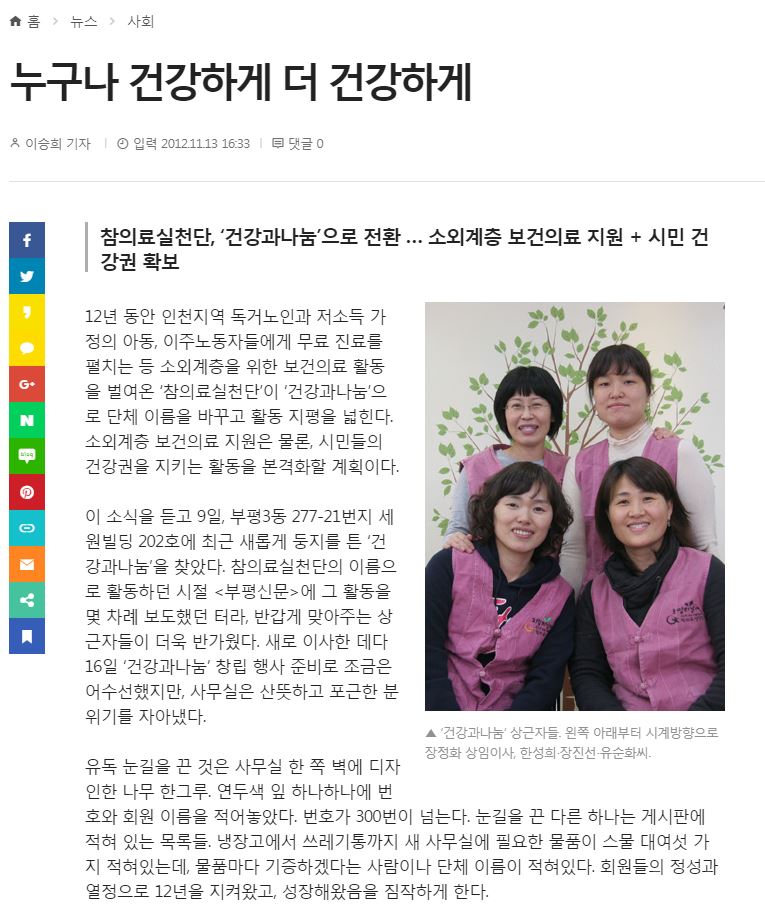Enlarge the 건강과나눔 staff photo
The width and height of the screenshot is (765, 917).
click(x=574, y=506)
